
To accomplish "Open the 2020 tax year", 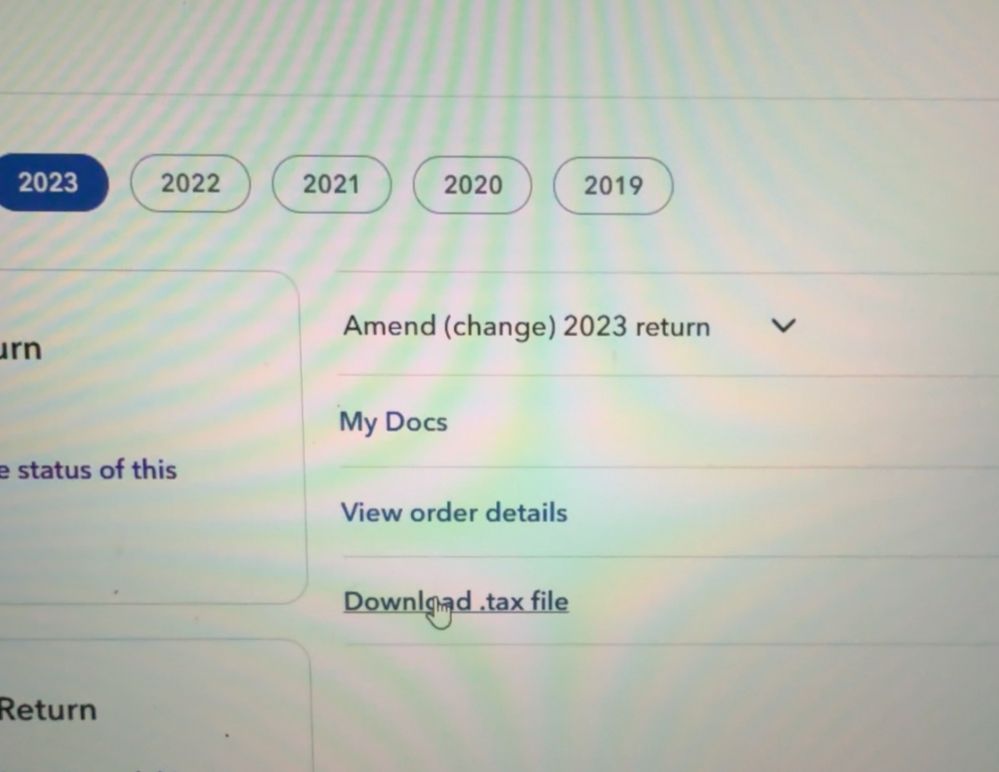I will coord(472,185).
